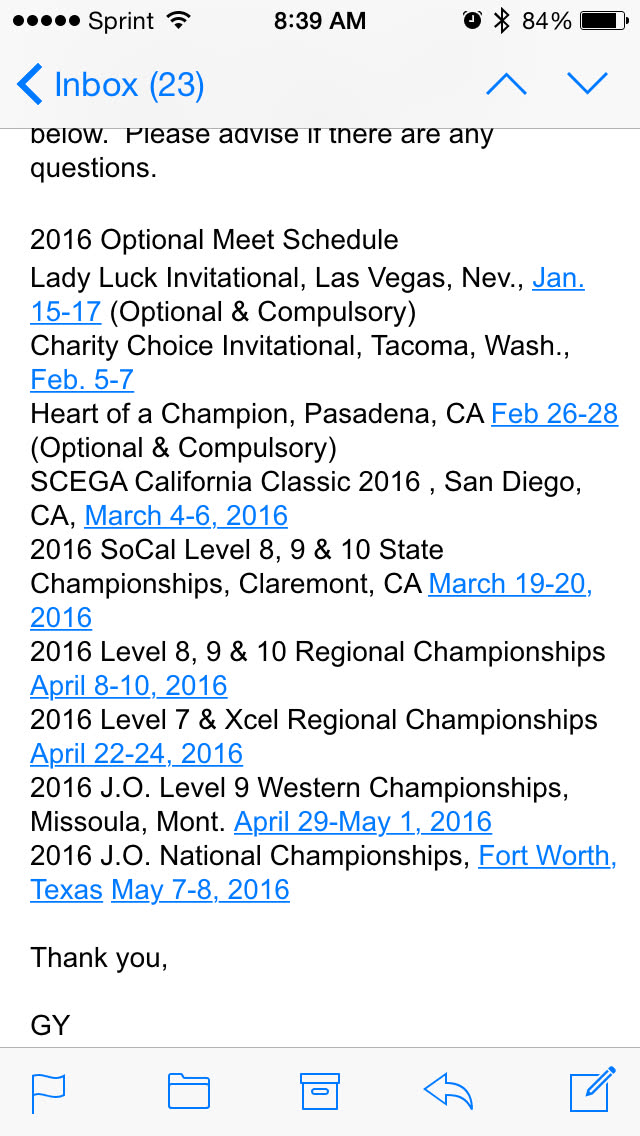Reply to this email
This screenshot has width=640, height=1136.
(x=448, y=1092)
